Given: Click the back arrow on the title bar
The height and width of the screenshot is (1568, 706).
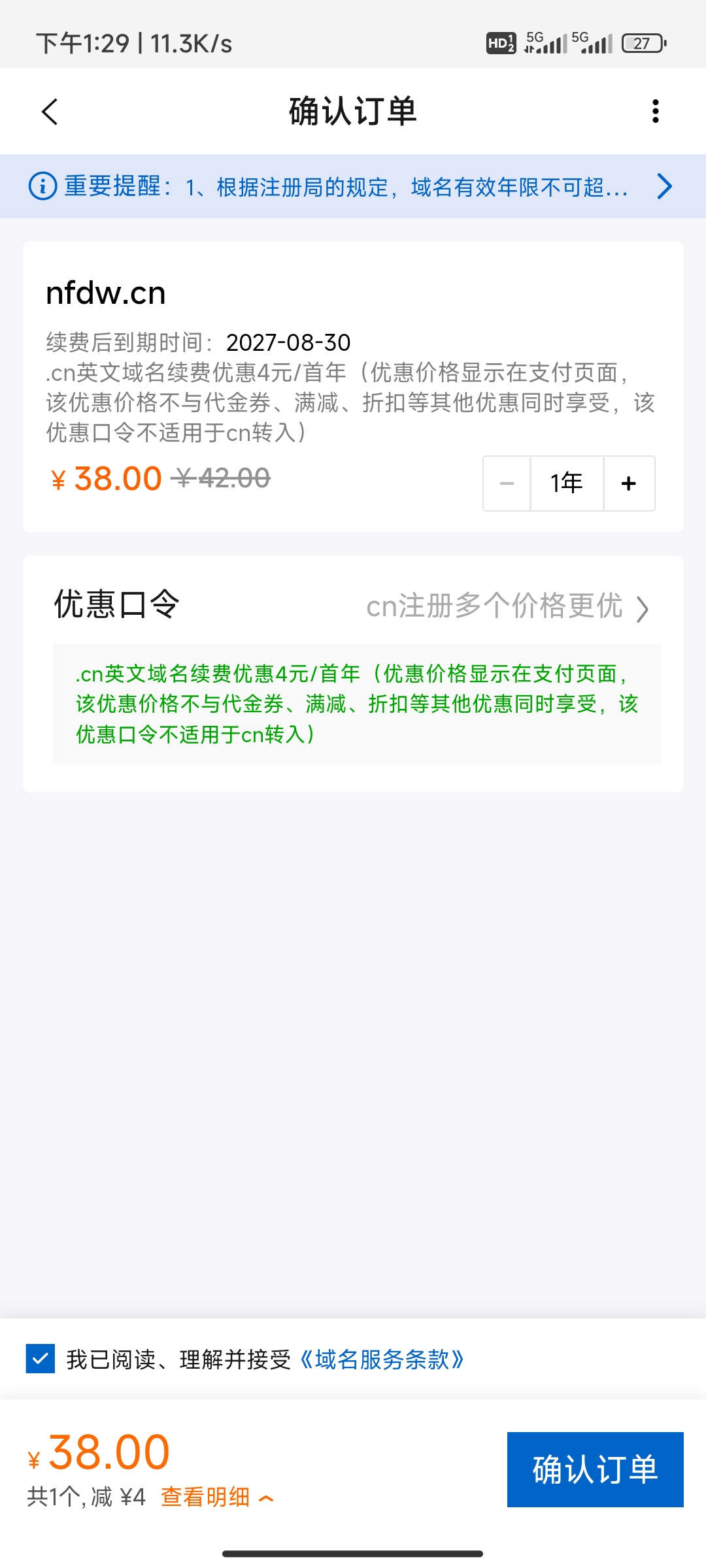Looking at the screenshot, I should [x=49, y=111].
